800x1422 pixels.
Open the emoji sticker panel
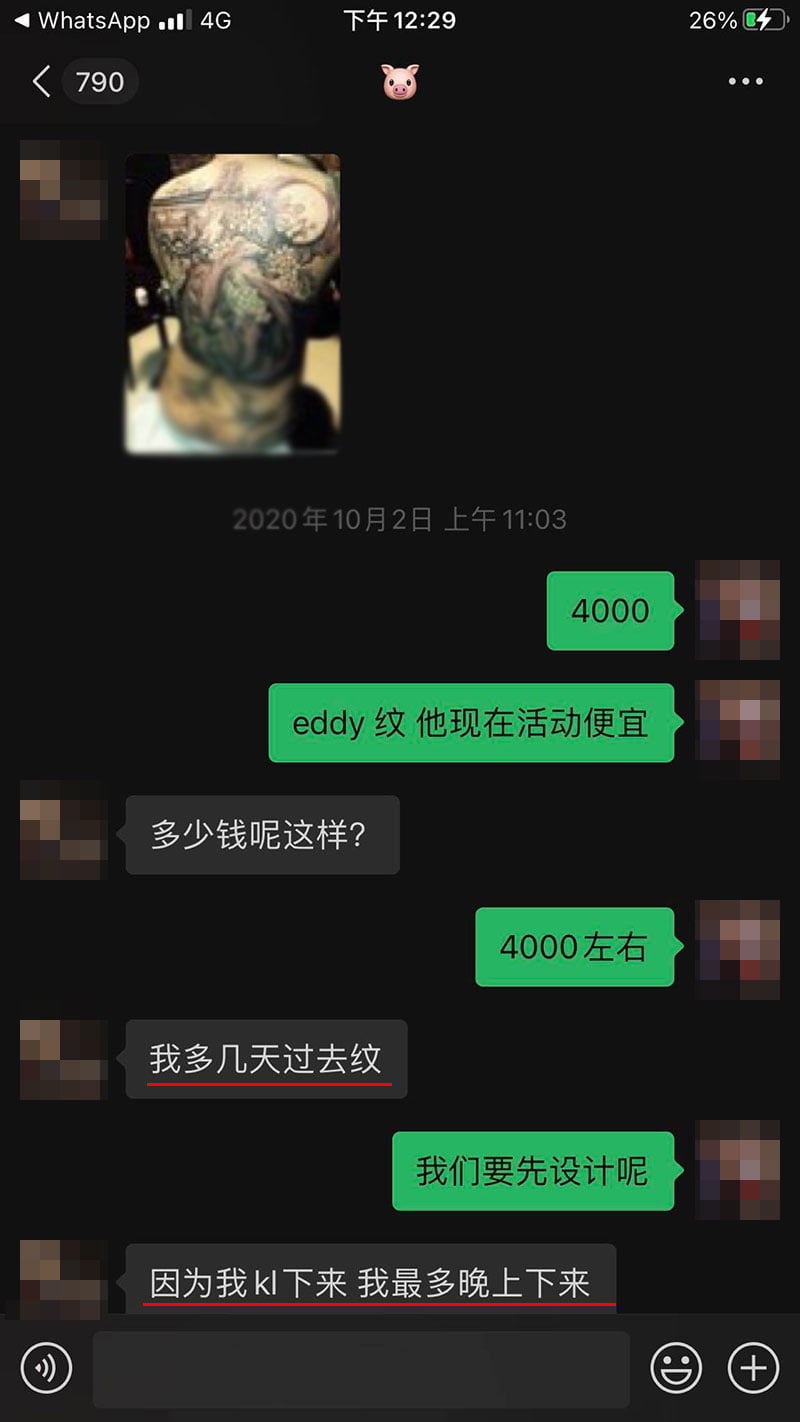click(676, 1368)
